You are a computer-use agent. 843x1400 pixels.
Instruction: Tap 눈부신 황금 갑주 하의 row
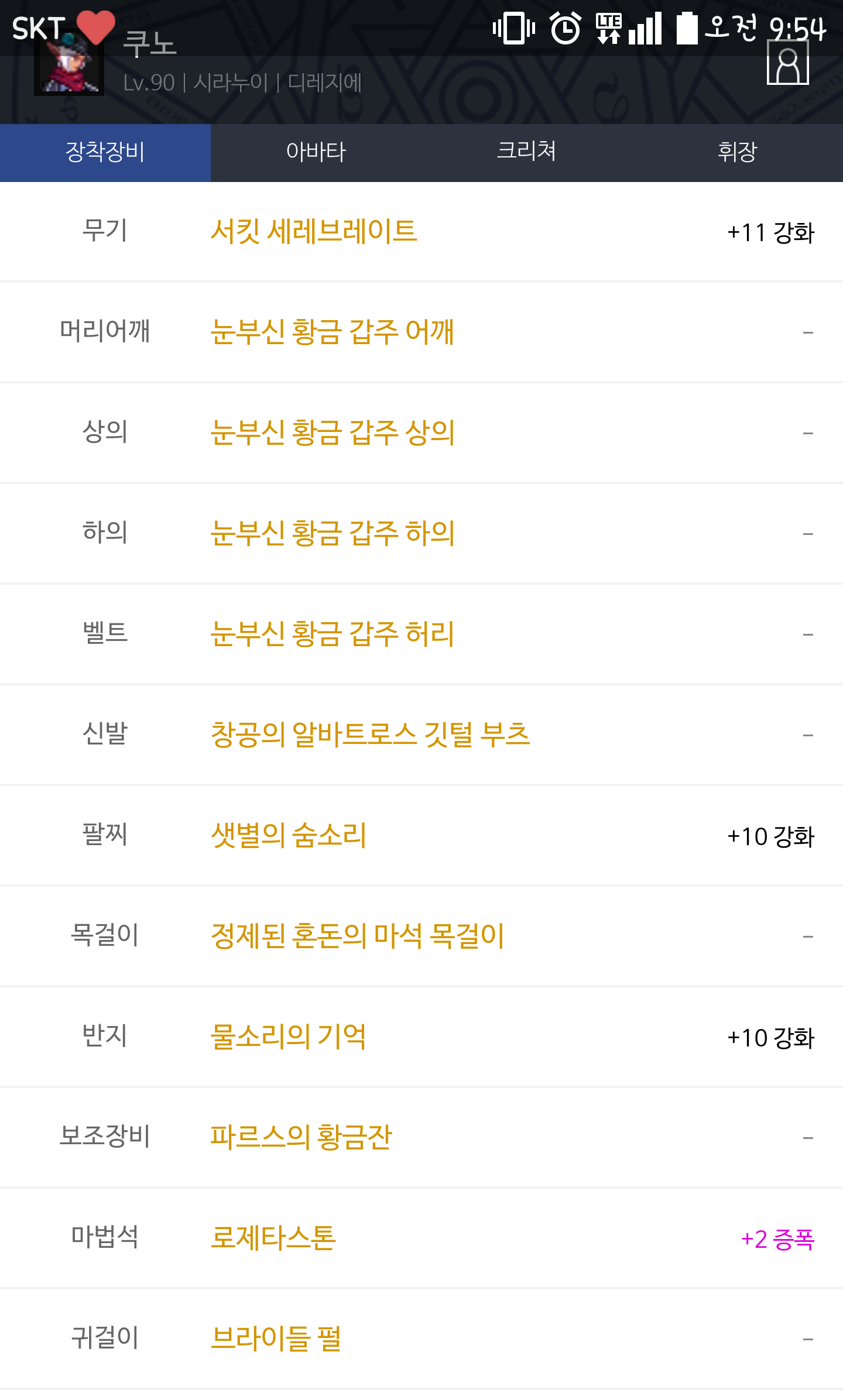421,534
